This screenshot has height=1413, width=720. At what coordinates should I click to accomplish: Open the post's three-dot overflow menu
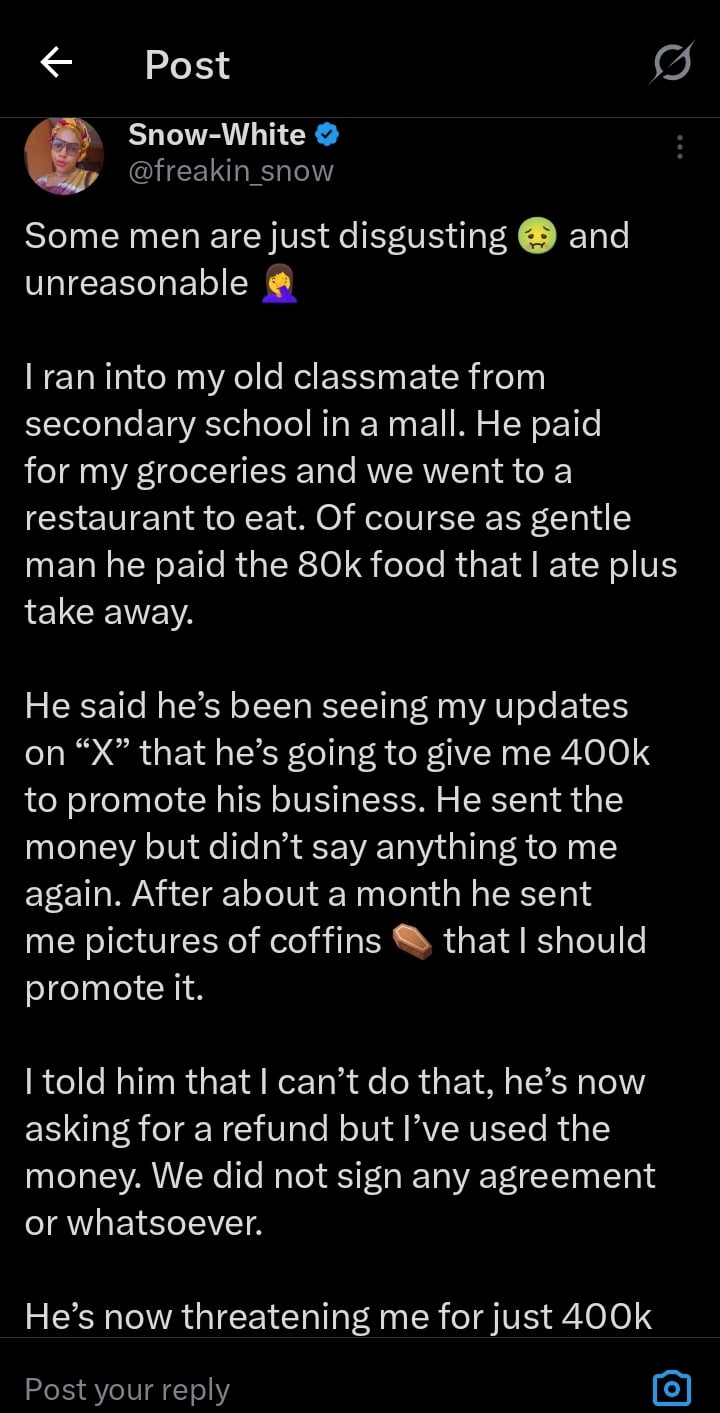[x=680, y=148]
